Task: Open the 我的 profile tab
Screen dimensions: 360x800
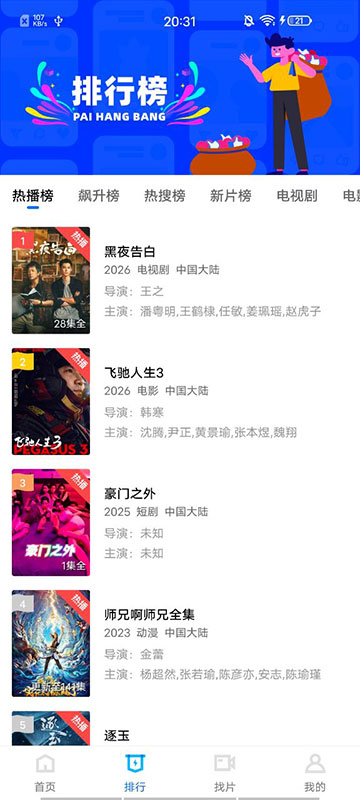Action: point(315,773)
